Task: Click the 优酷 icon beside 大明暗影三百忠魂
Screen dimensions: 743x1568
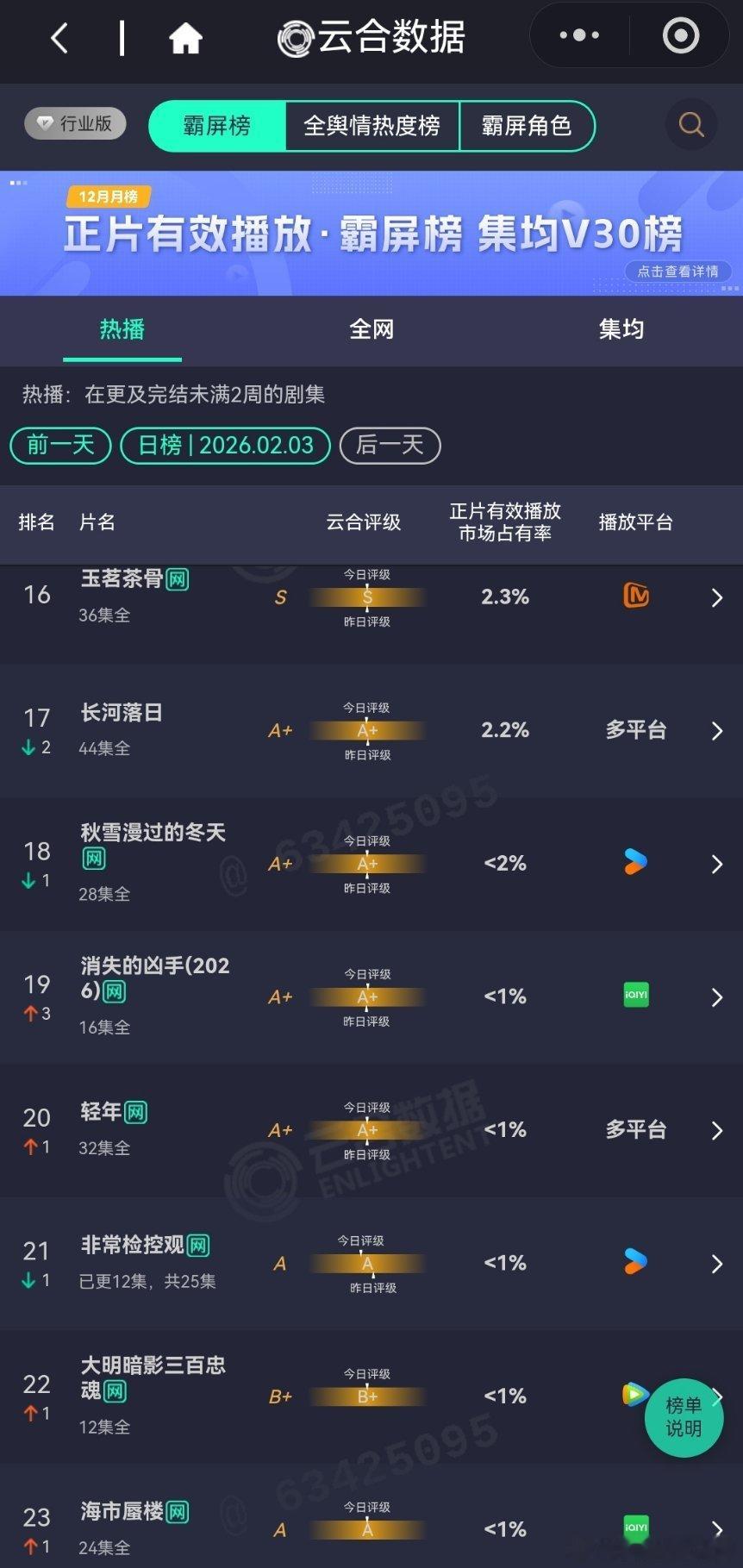Action: [x=635, y=1396]
